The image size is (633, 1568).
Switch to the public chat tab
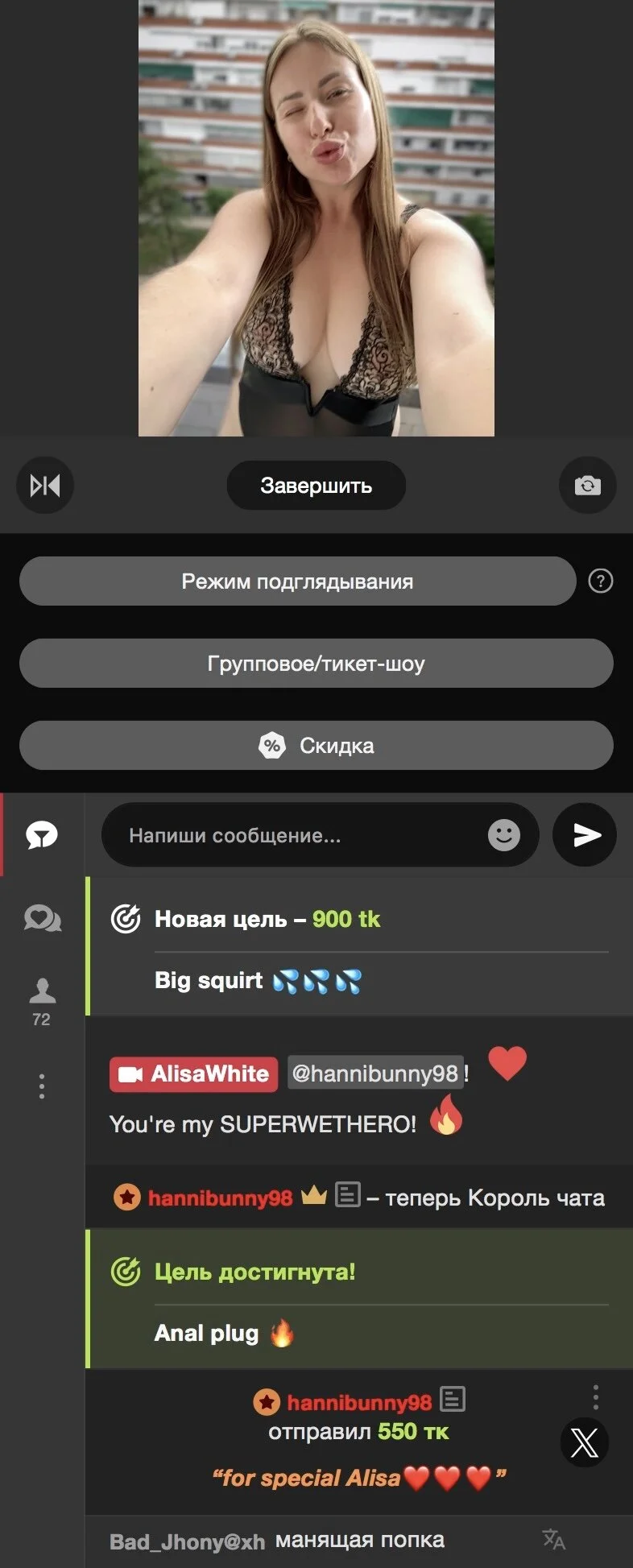click(x=42, y=835)
